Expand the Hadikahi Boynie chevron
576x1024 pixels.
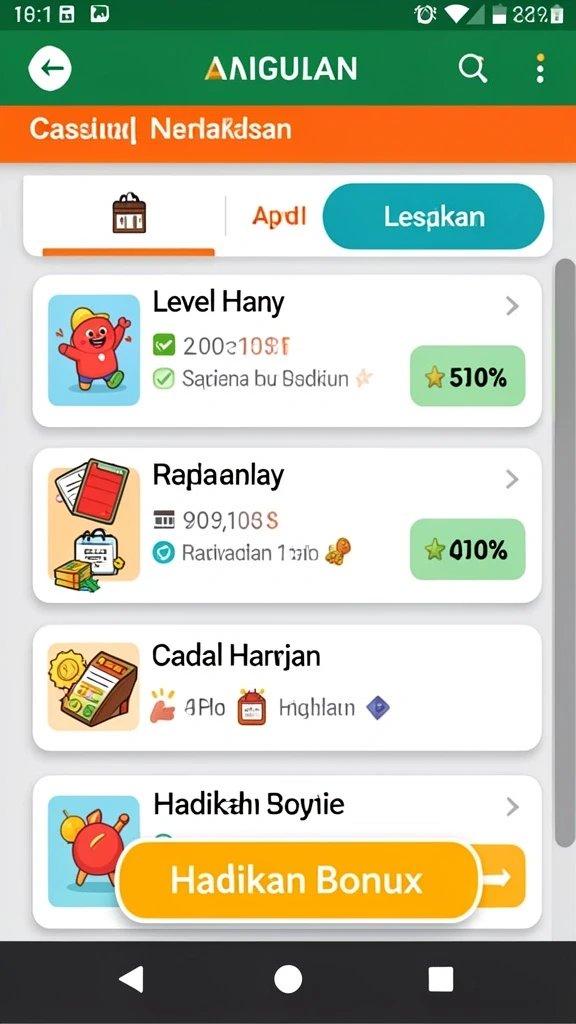click(513, 807)
